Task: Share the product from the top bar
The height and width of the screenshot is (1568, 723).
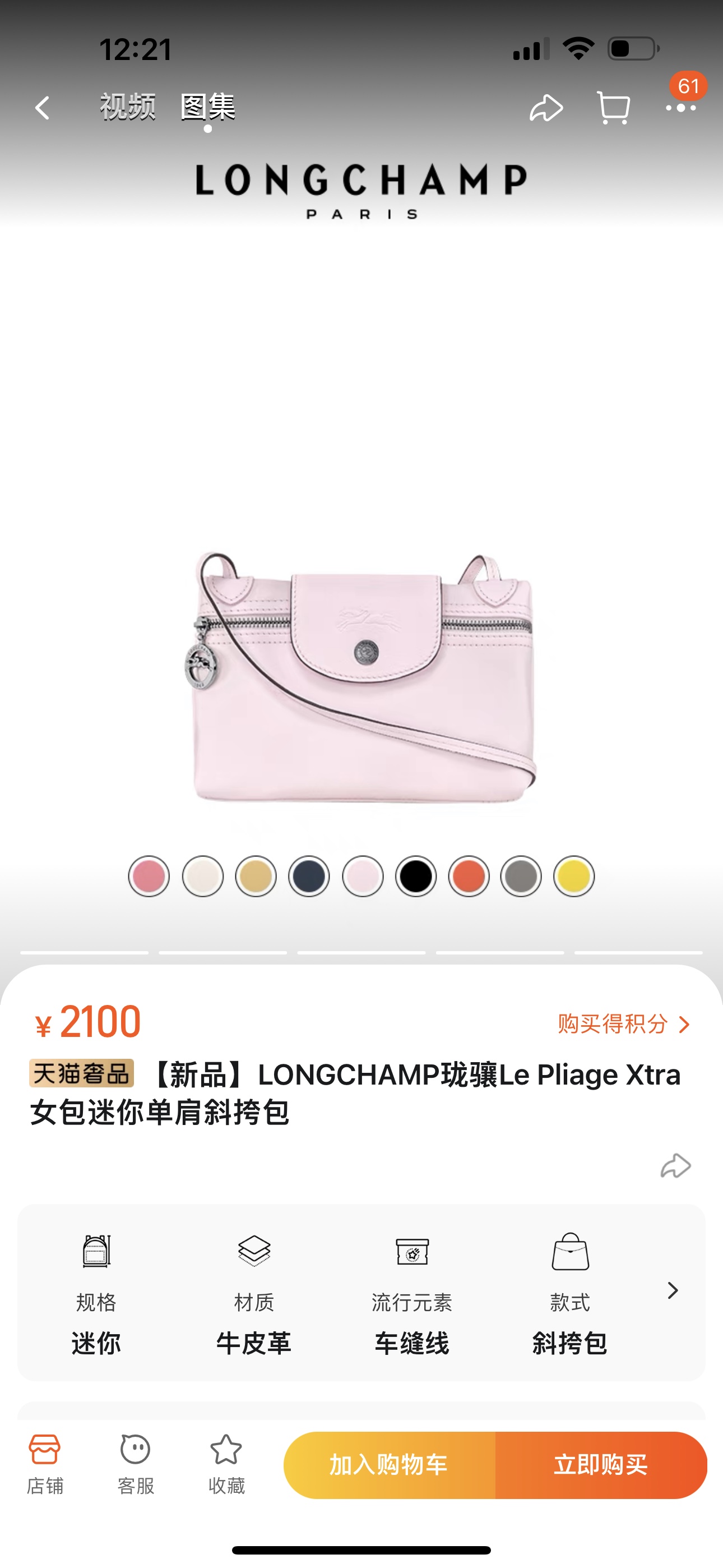Action: point(546,108)
